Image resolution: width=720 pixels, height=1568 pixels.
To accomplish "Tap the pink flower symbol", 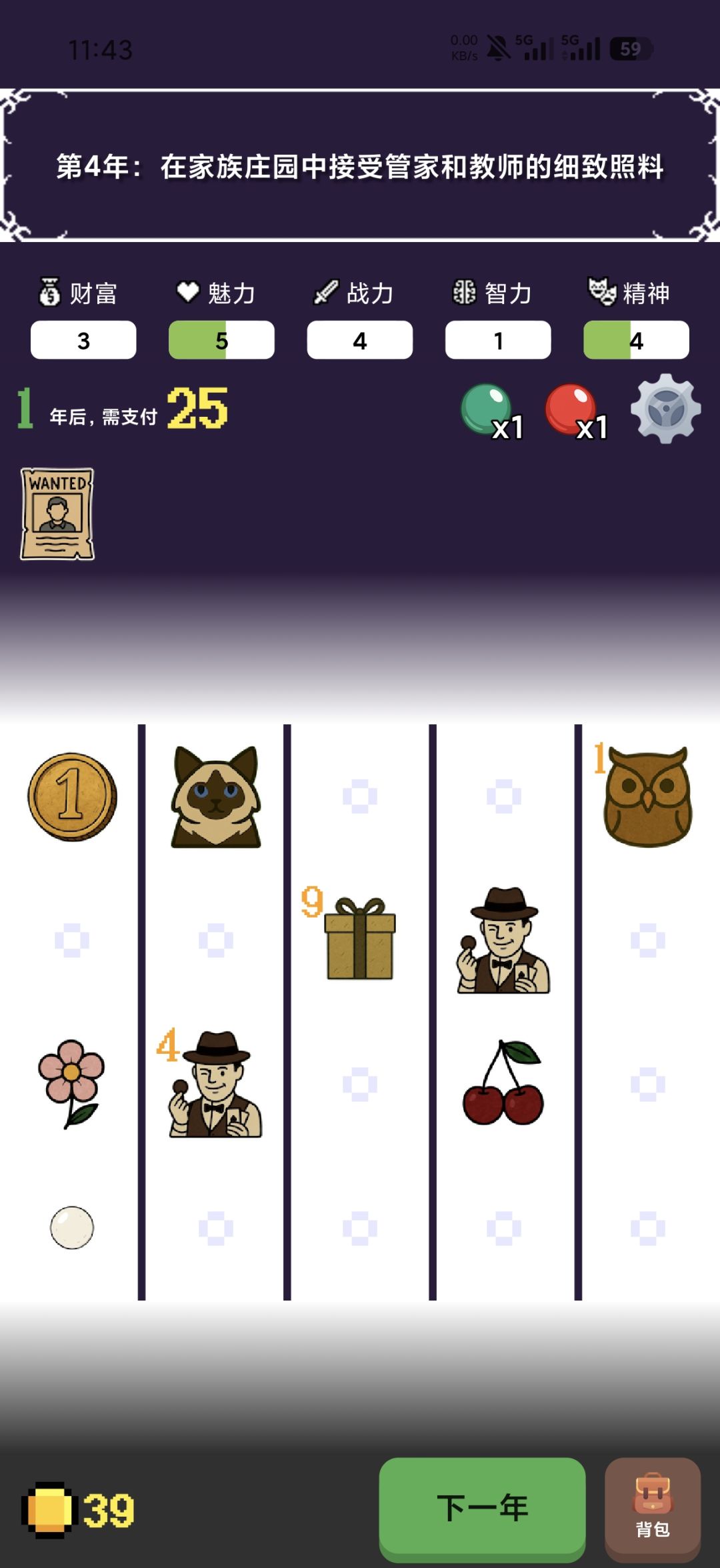I will 71,1083.
